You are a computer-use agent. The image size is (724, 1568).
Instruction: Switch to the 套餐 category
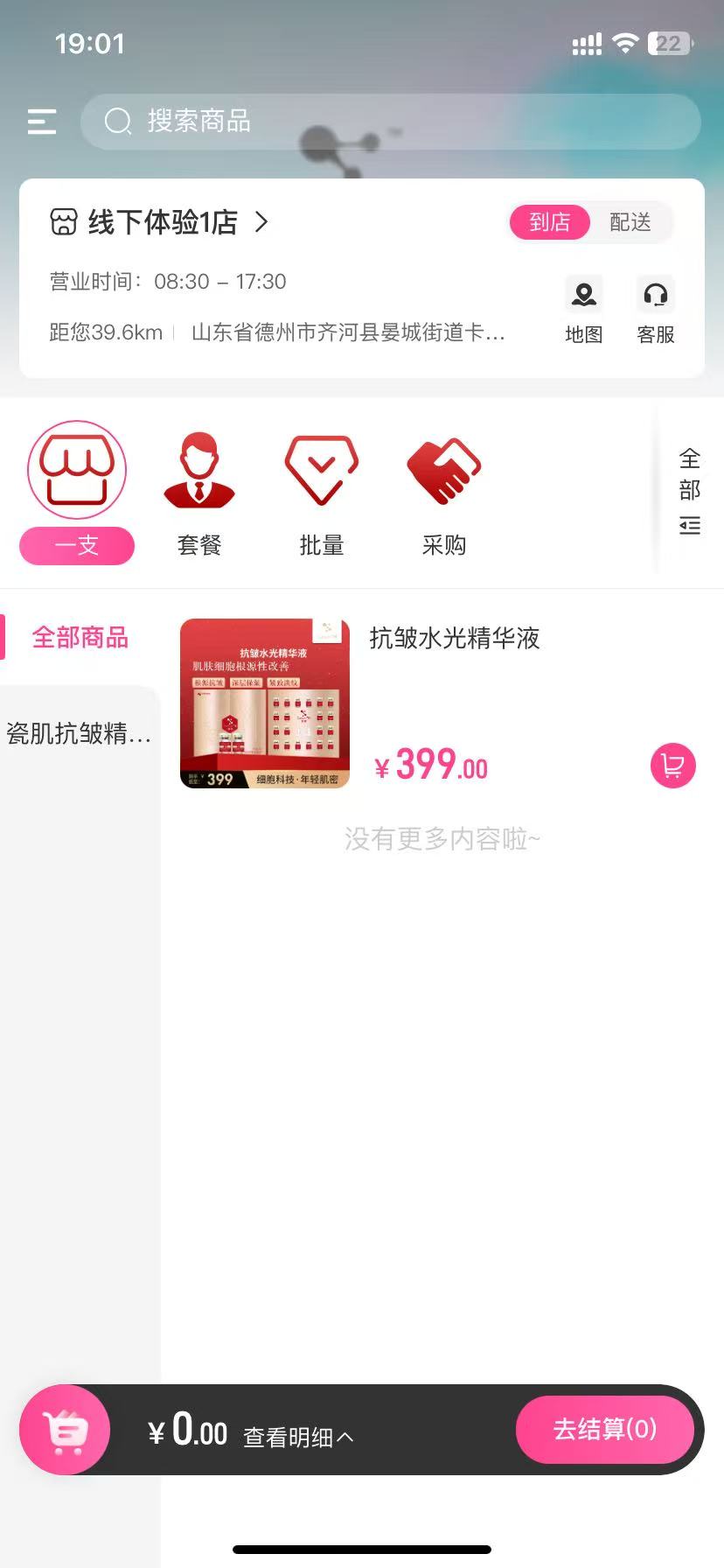[x=199, y=492]
